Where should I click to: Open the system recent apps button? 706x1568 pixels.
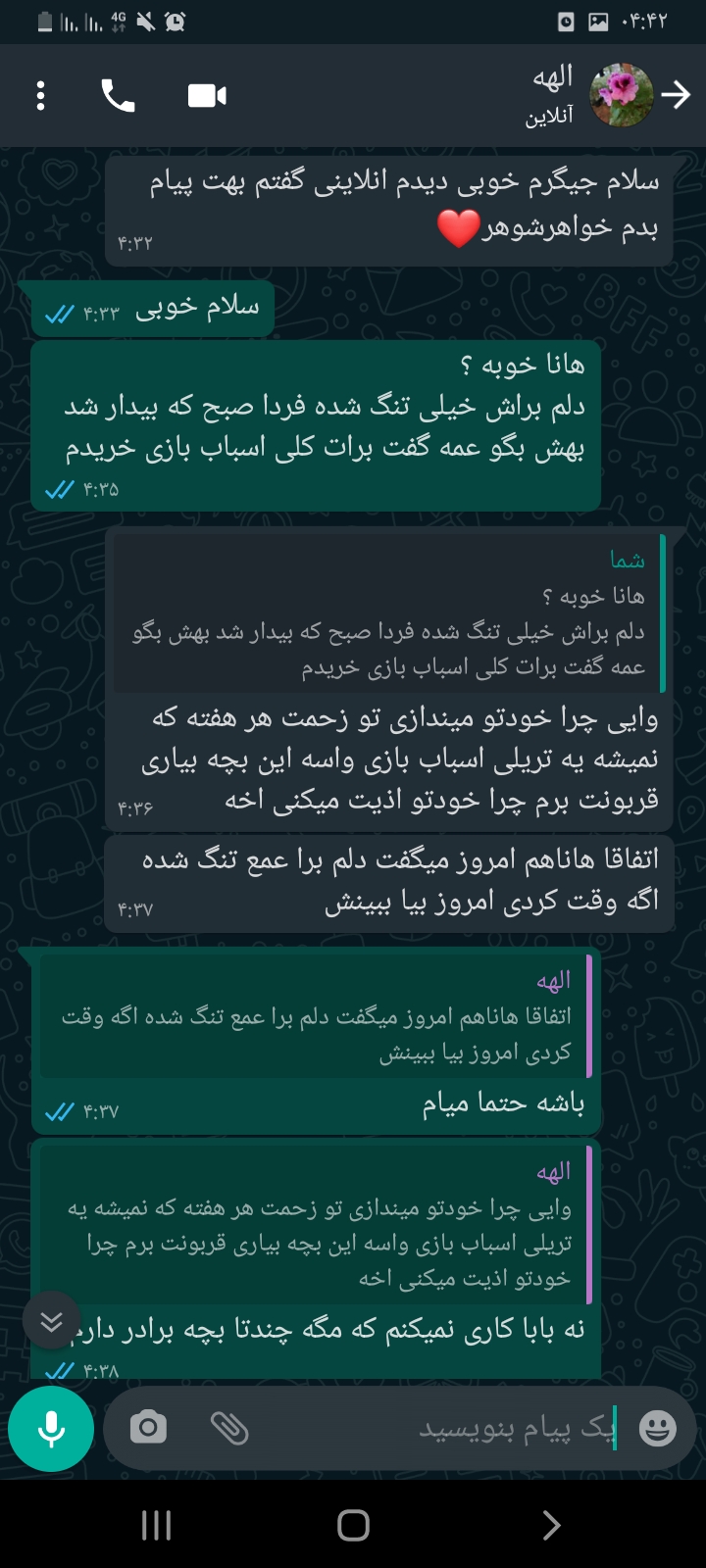(x=157, y=1525)
